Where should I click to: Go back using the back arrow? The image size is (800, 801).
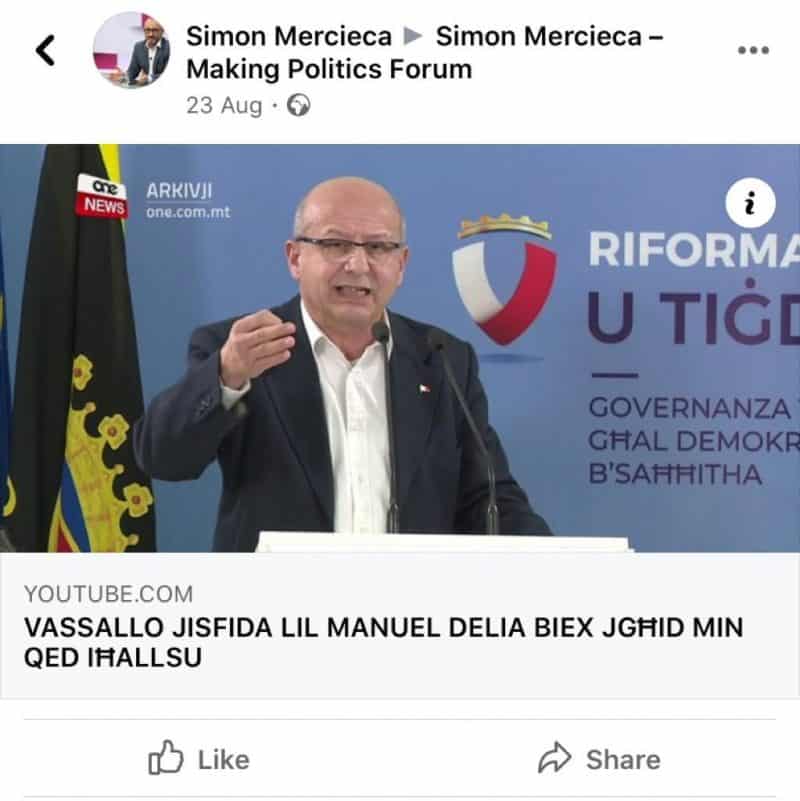46,50
